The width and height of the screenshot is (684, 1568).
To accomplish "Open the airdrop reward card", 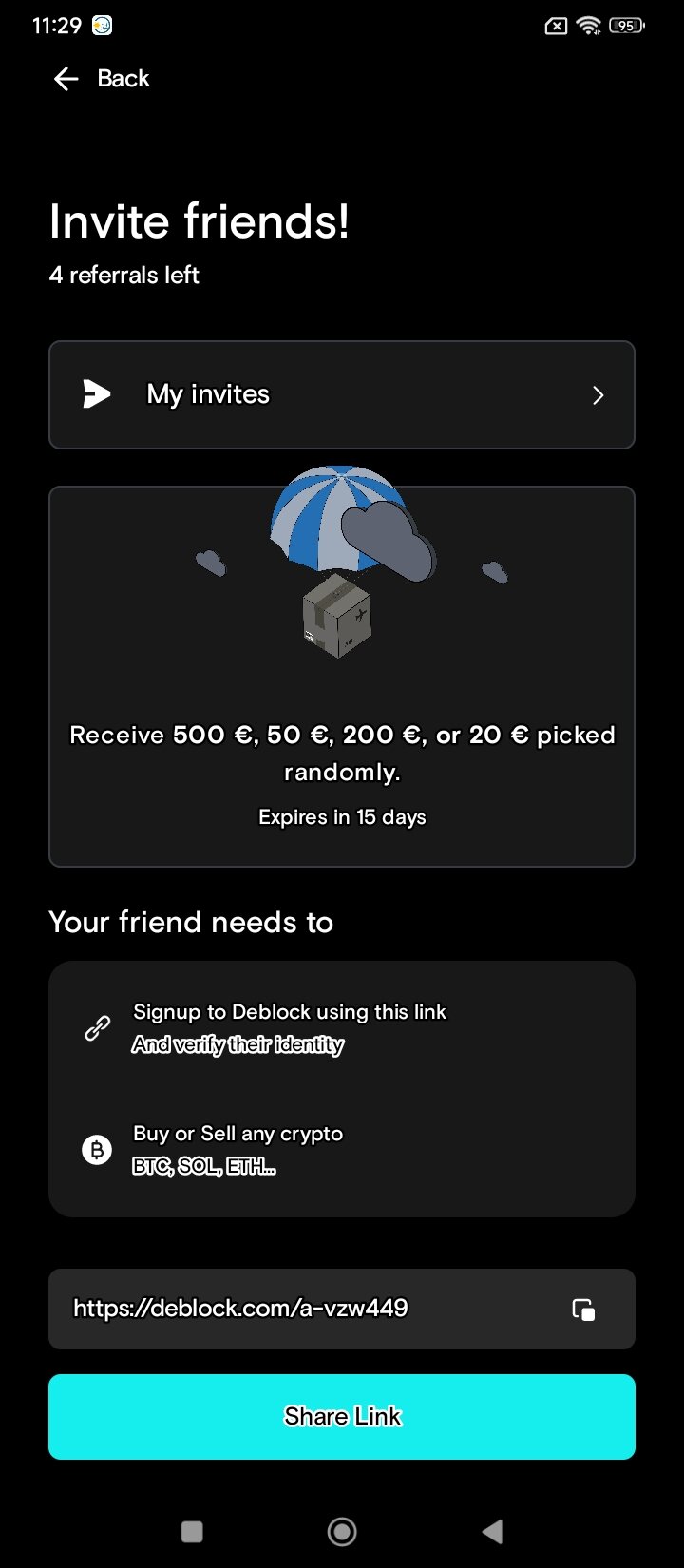I will (x=342, y=677).
